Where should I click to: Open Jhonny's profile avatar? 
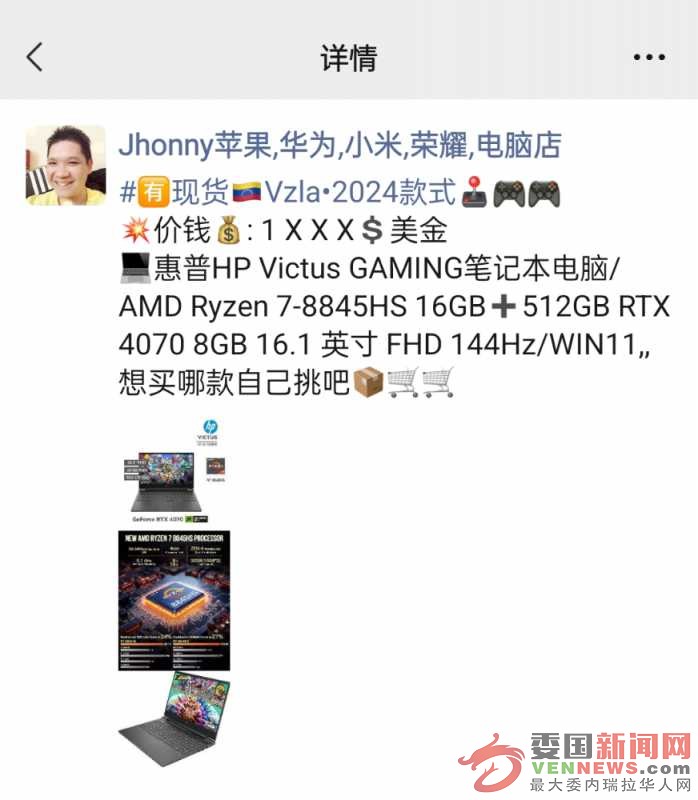pyautogui.click(x=66, y=165)
